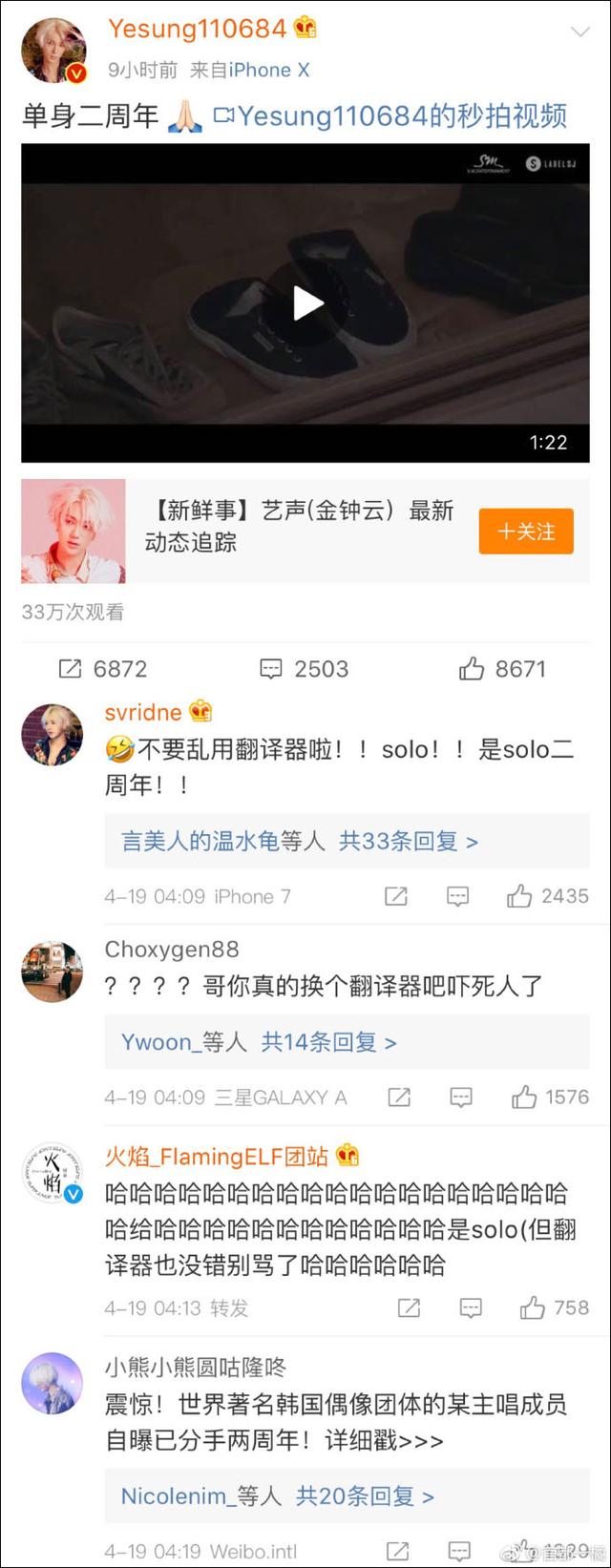Reply to svridne's comment
The height and width of the screenshot is (1568, 611).
click(457, 896)
